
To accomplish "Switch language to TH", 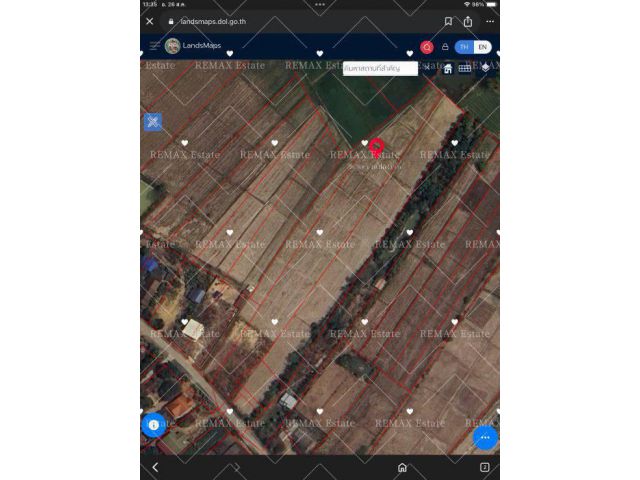I will [463, 47].
